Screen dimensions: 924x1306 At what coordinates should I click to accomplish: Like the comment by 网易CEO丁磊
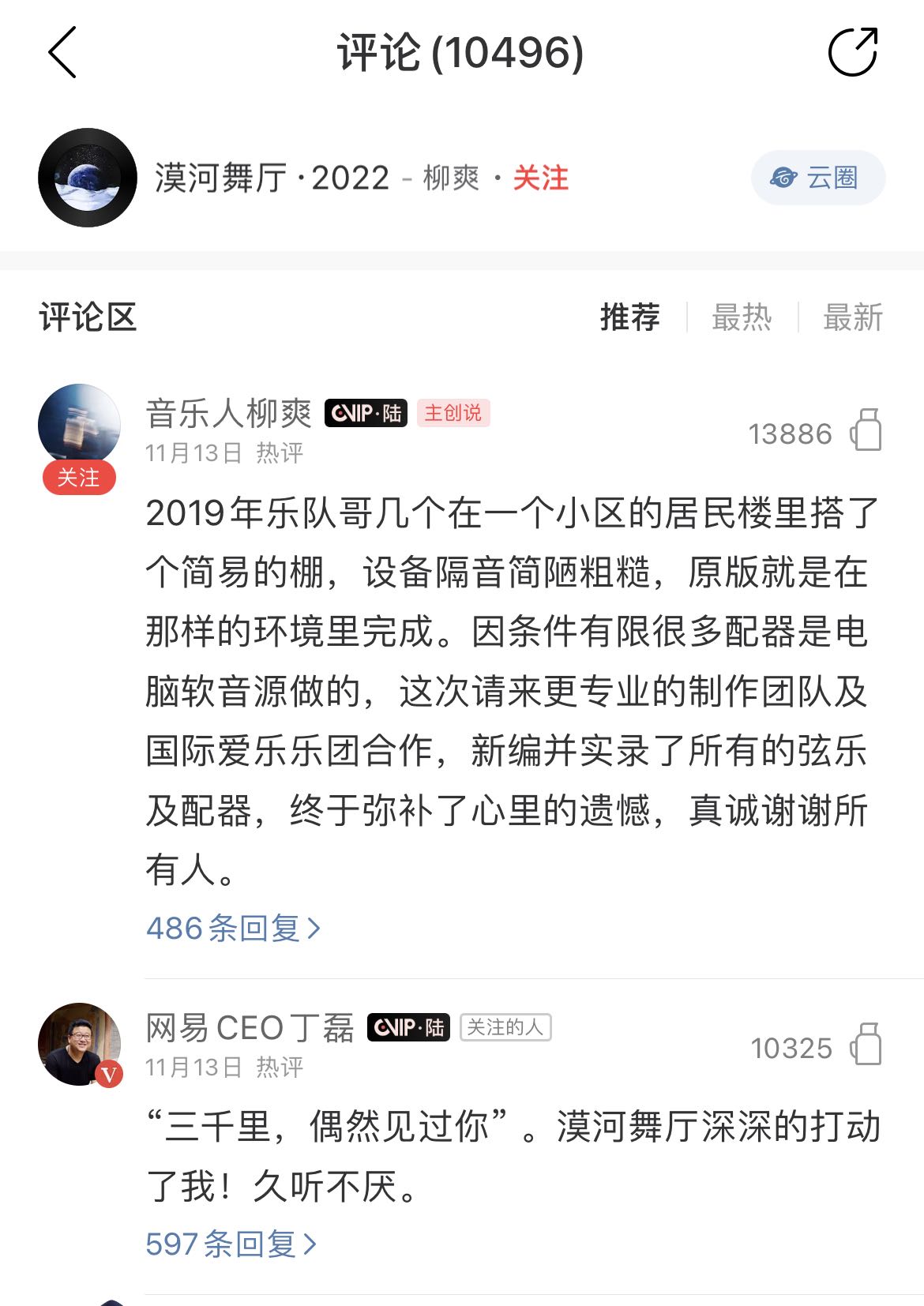tap(866, 1045)
